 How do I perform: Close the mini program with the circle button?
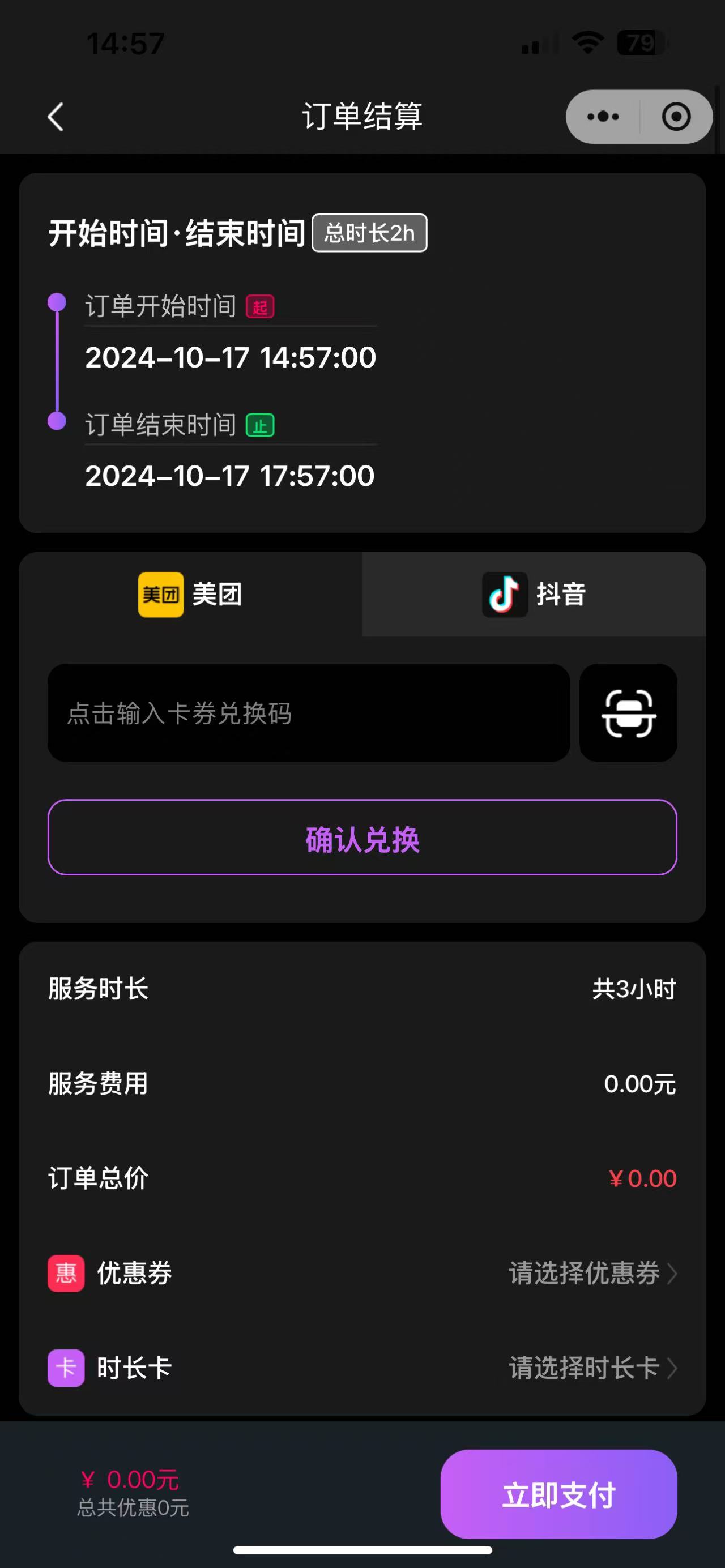676,116
